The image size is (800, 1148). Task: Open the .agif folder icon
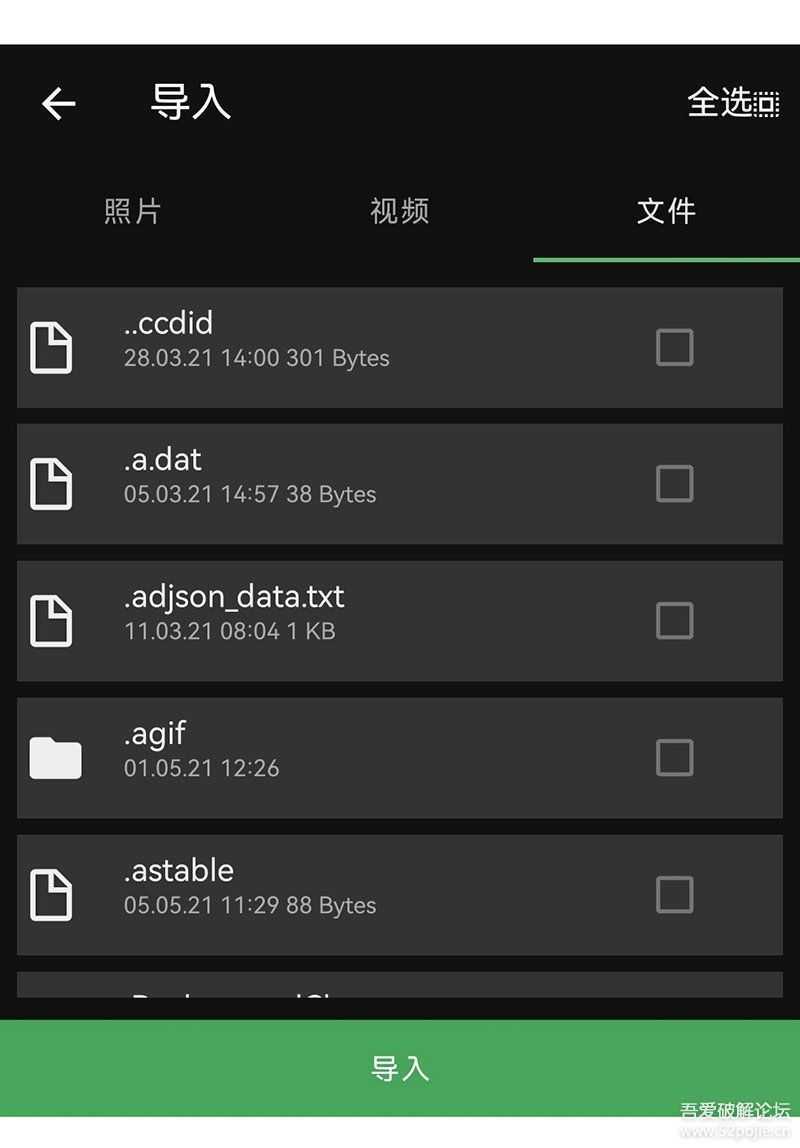55,757
